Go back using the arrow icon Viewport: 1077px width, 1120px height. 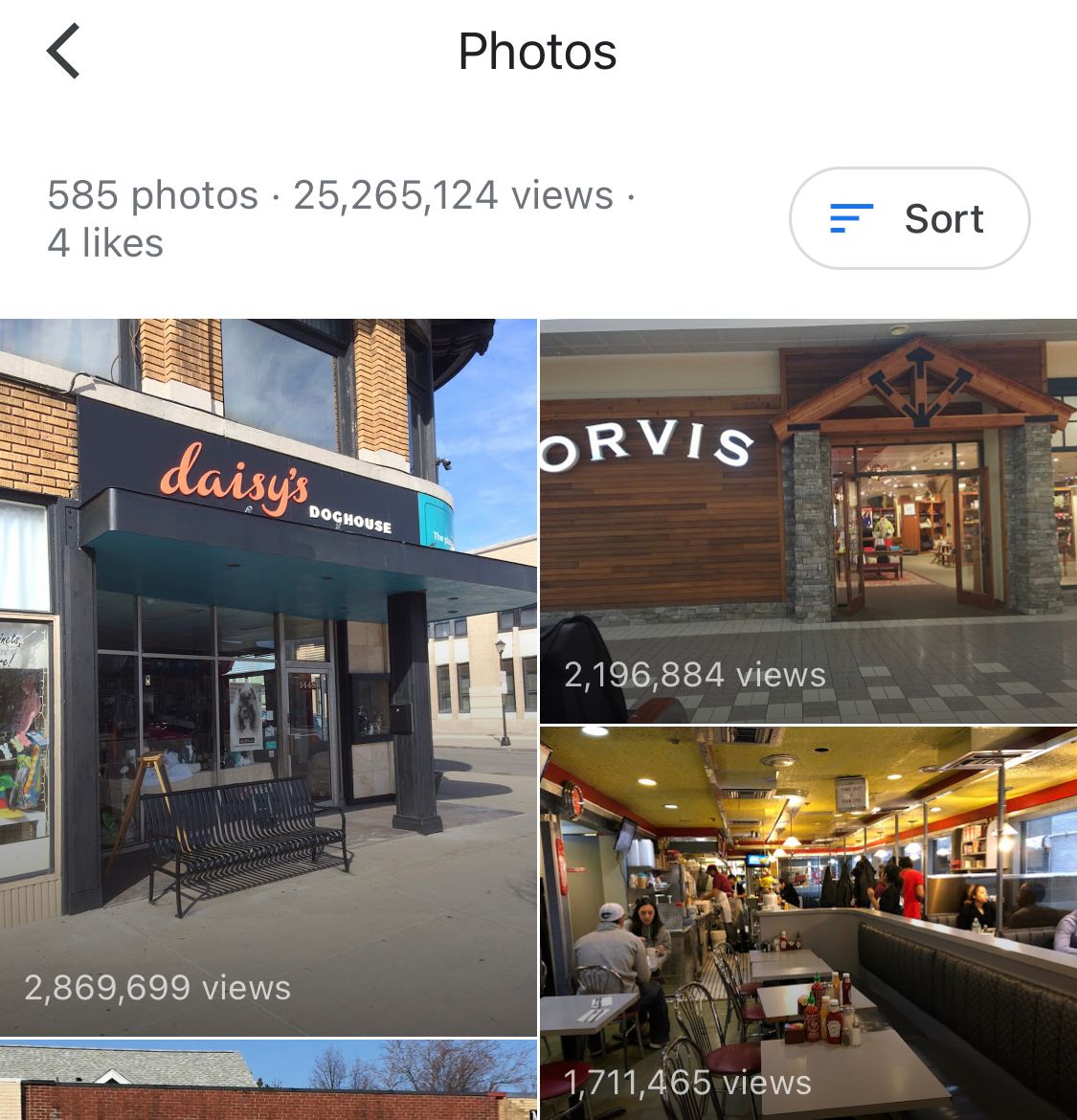[x=63, y=52]
